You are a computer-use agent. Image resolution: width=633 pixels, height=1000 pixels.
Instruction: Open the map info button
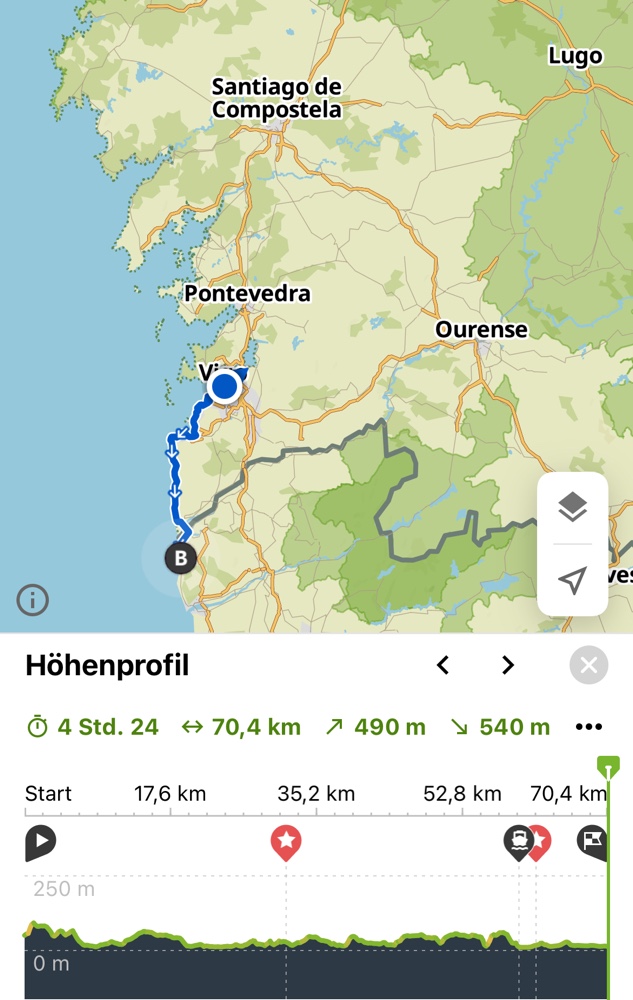coord(33,600)
